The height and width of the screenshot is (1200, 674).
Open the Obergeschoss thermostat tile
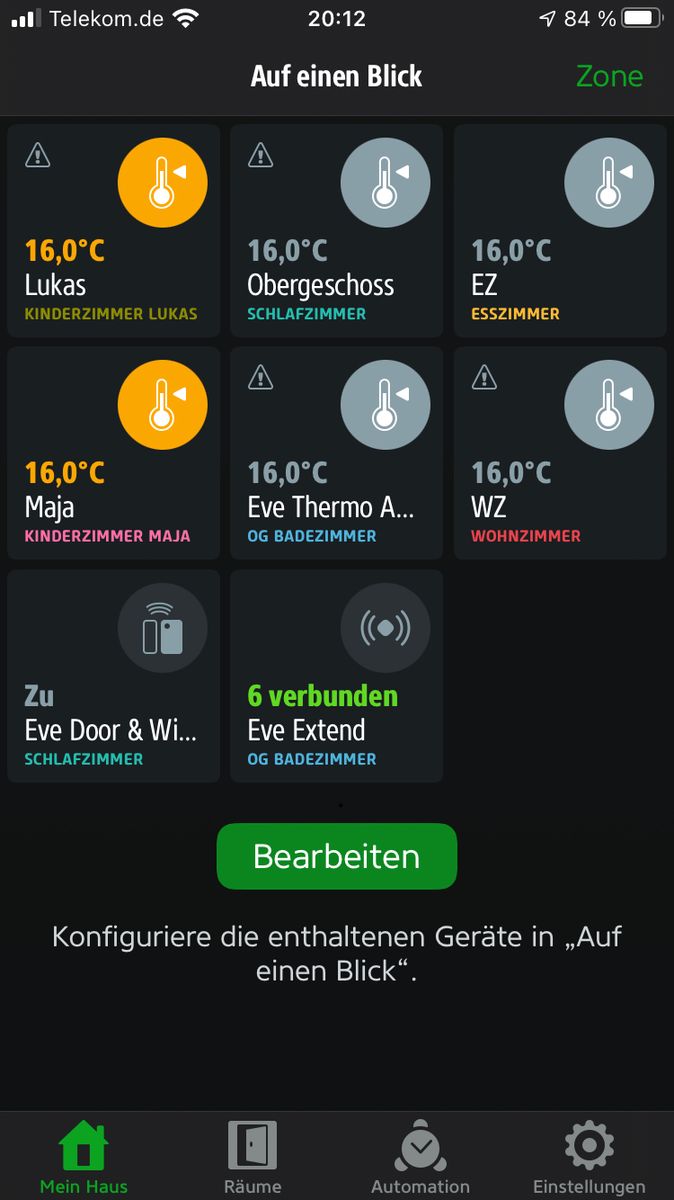(336, 231)
